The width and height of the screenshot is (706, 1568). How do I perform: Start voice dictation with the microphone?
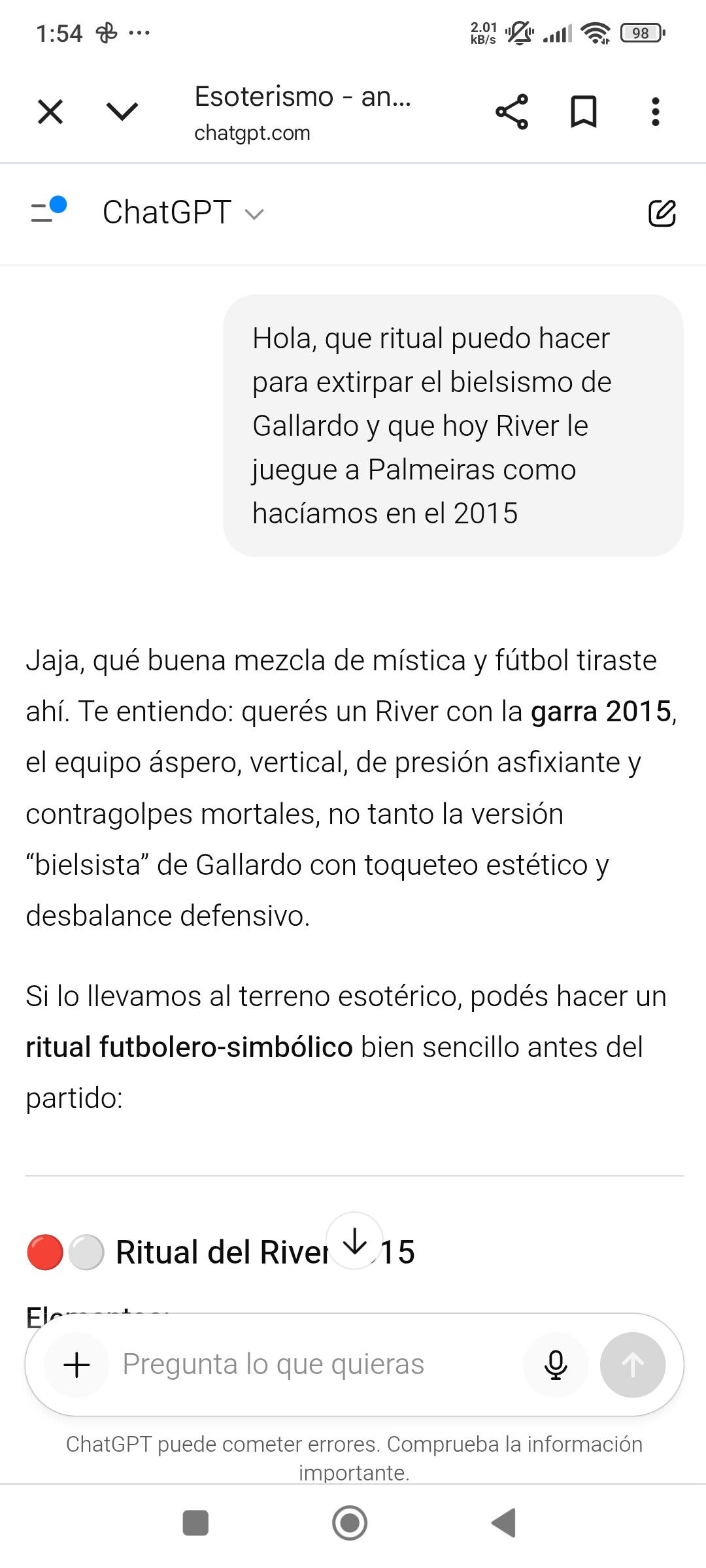tap(556, 1365)
